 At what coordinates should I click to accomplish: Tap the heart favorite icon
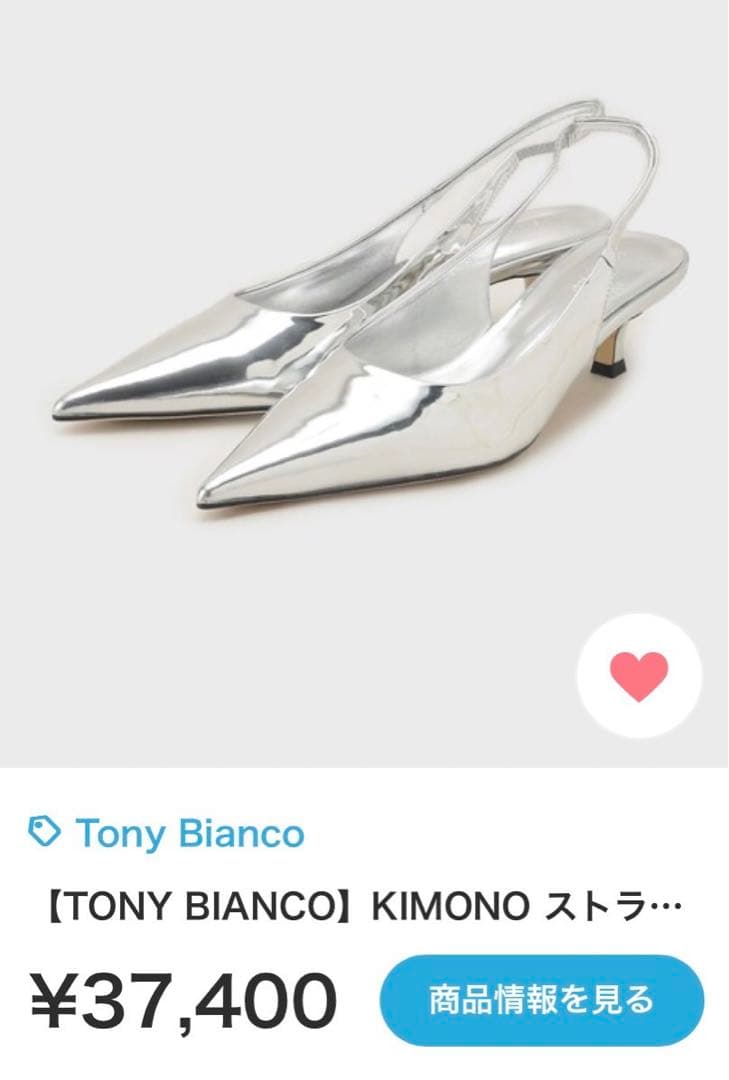pyautogui.click(x=639, y=676)
